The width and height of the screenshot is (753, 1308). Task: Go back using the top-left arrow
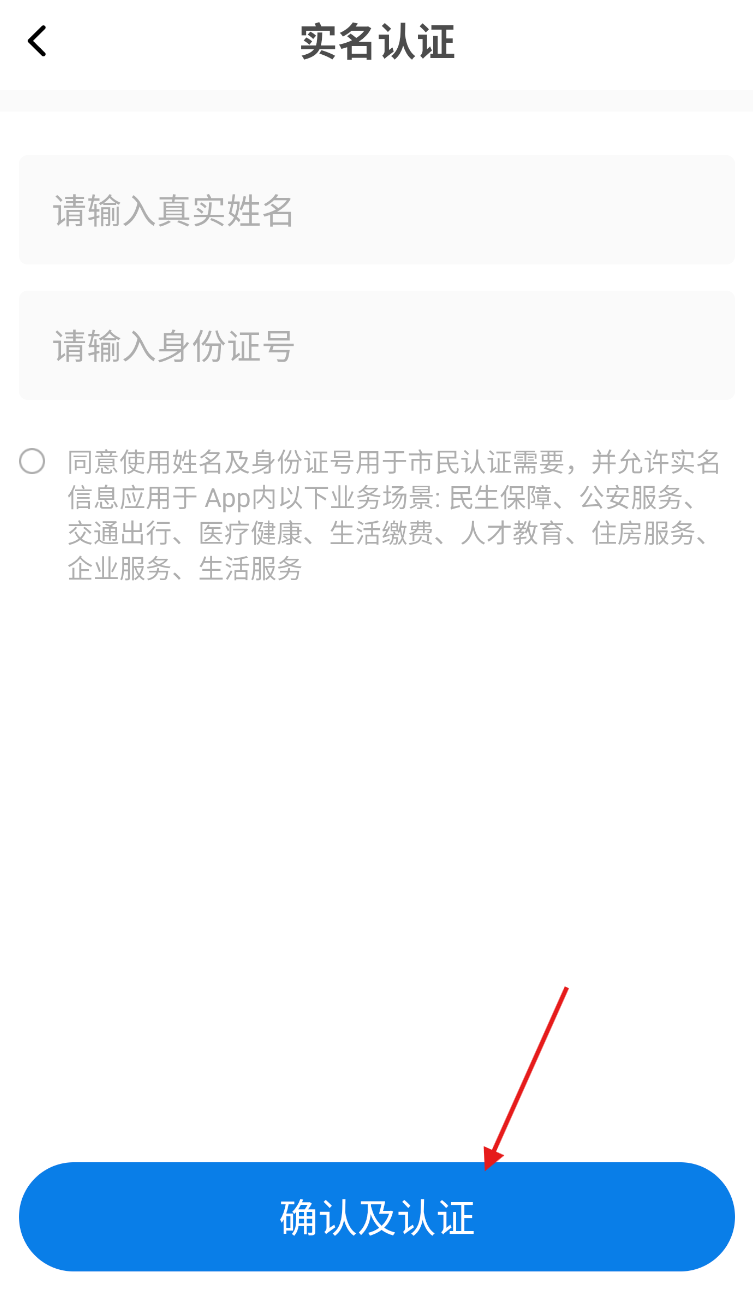[x=37, y=42]
